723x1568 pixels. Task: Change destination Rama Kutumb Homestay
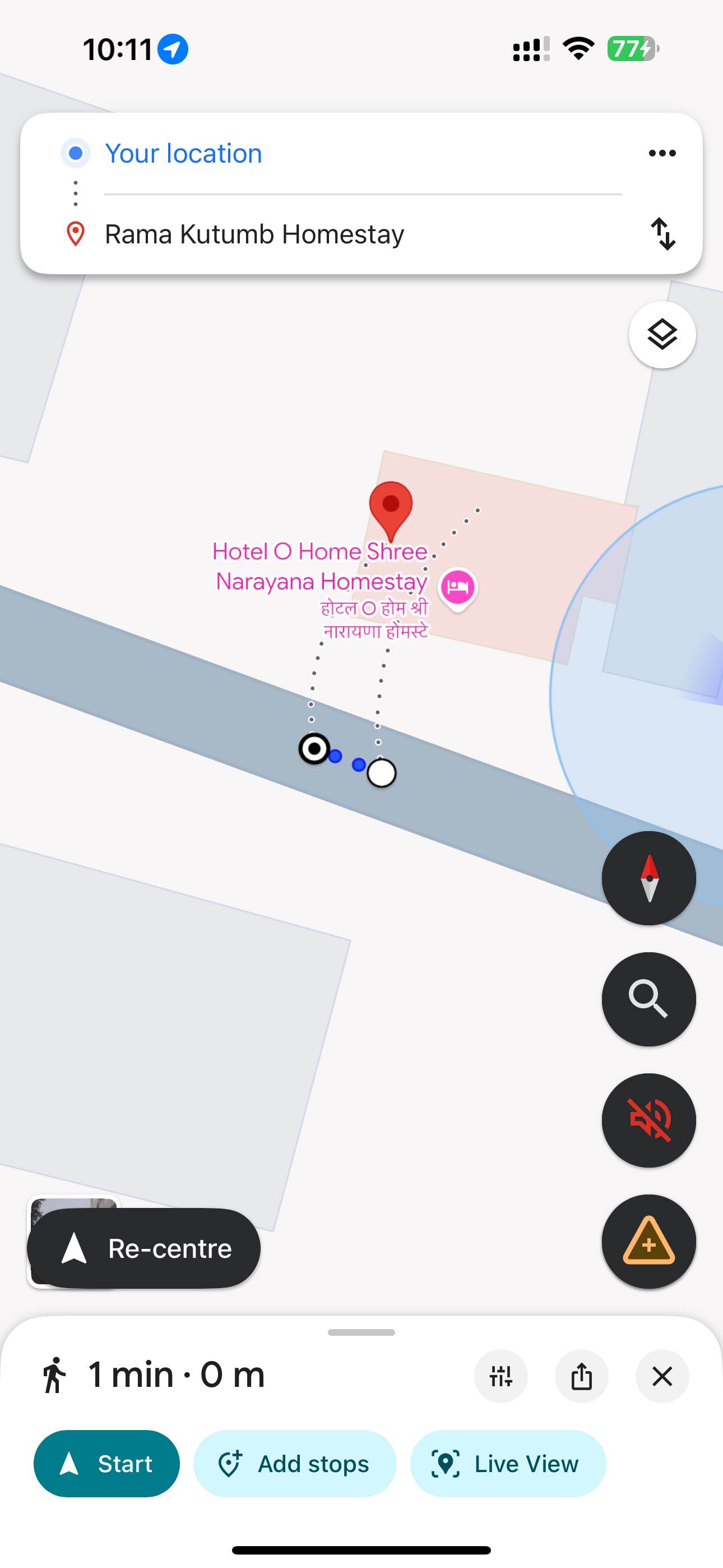point(254,234)
